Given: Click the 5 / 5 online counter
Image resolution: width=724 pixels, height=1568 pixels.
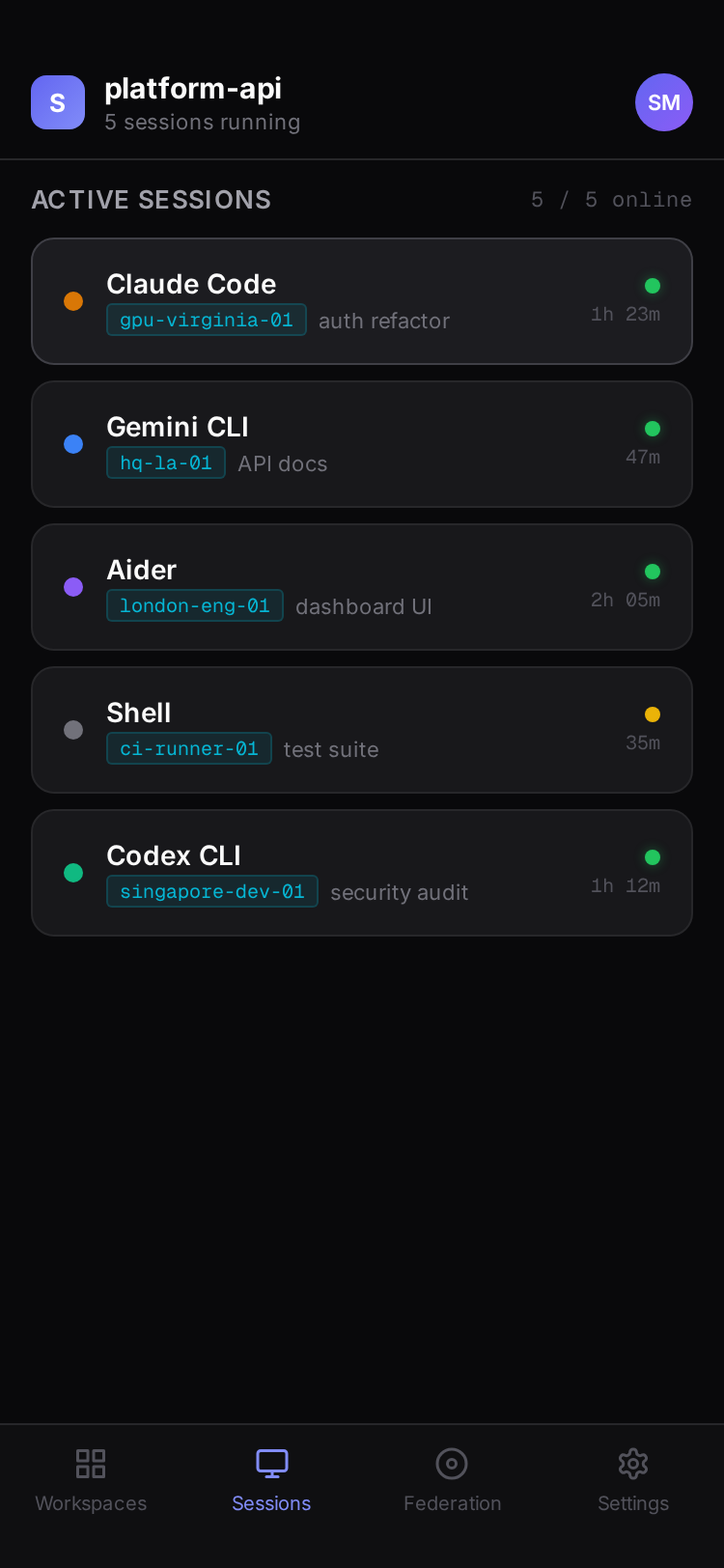Looking at the screenshot, I should (611, 200).
